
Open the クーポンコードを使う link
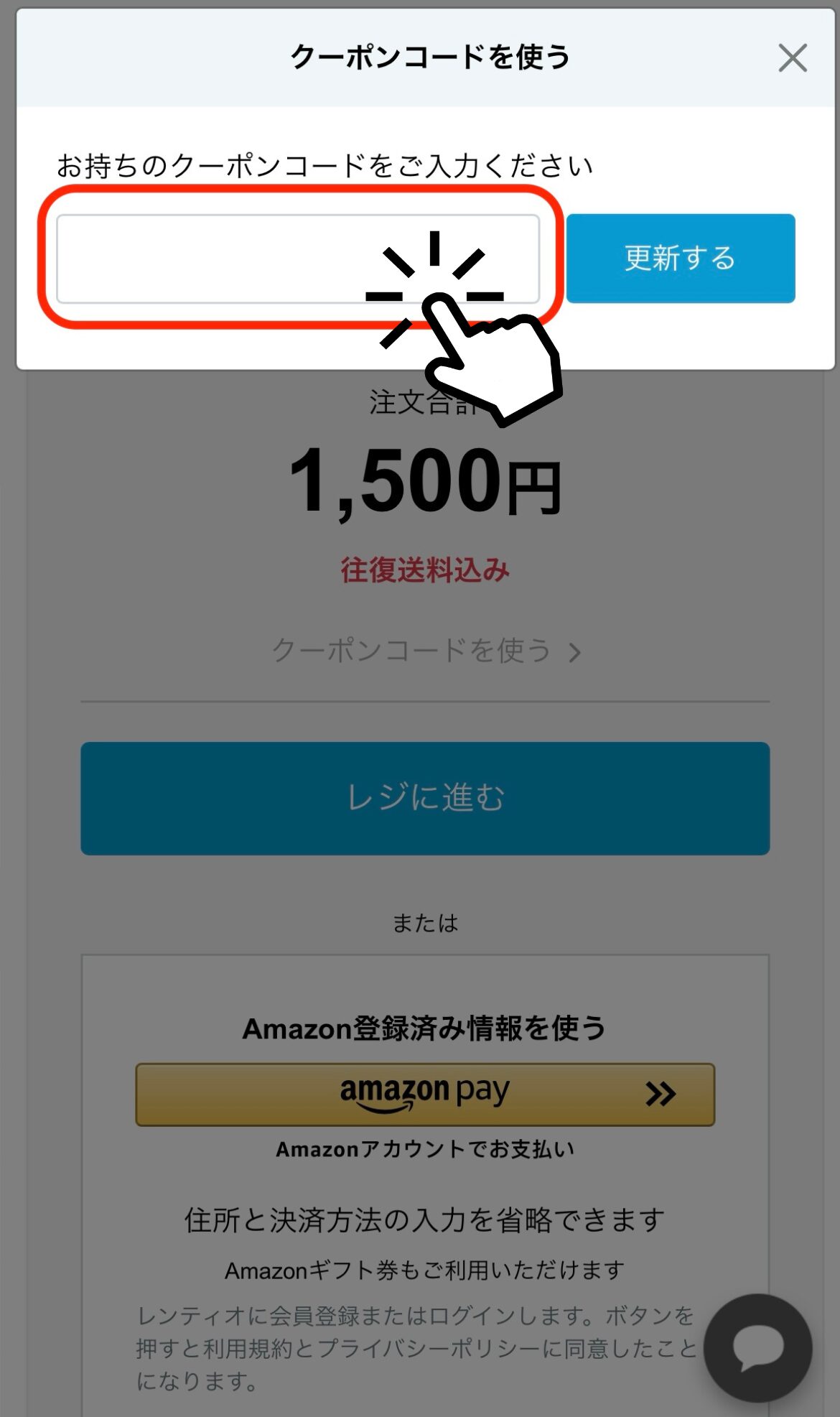(426, 651)
